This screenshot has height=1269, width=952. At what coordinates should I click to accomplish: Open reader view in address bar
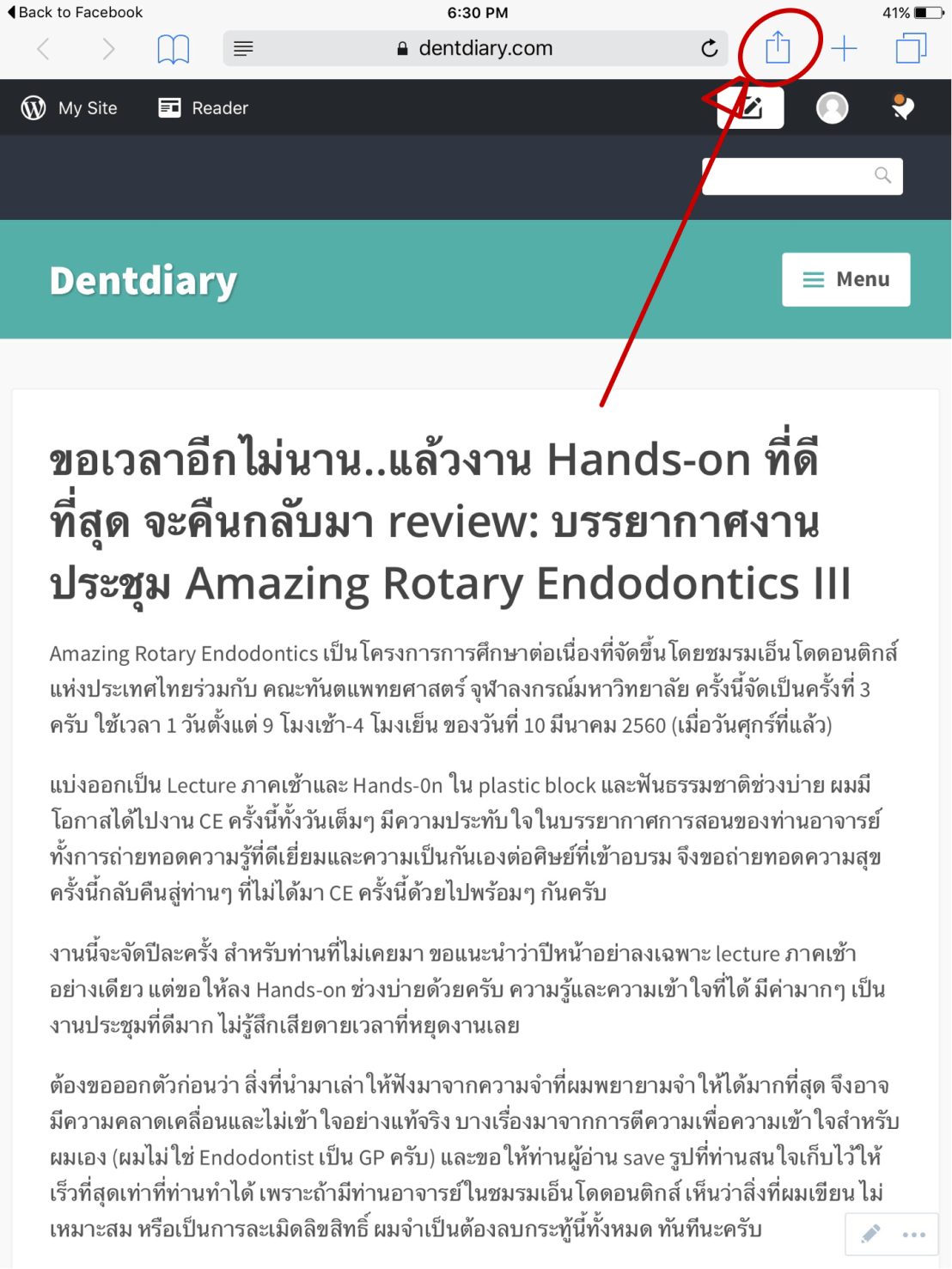point(243,49)
